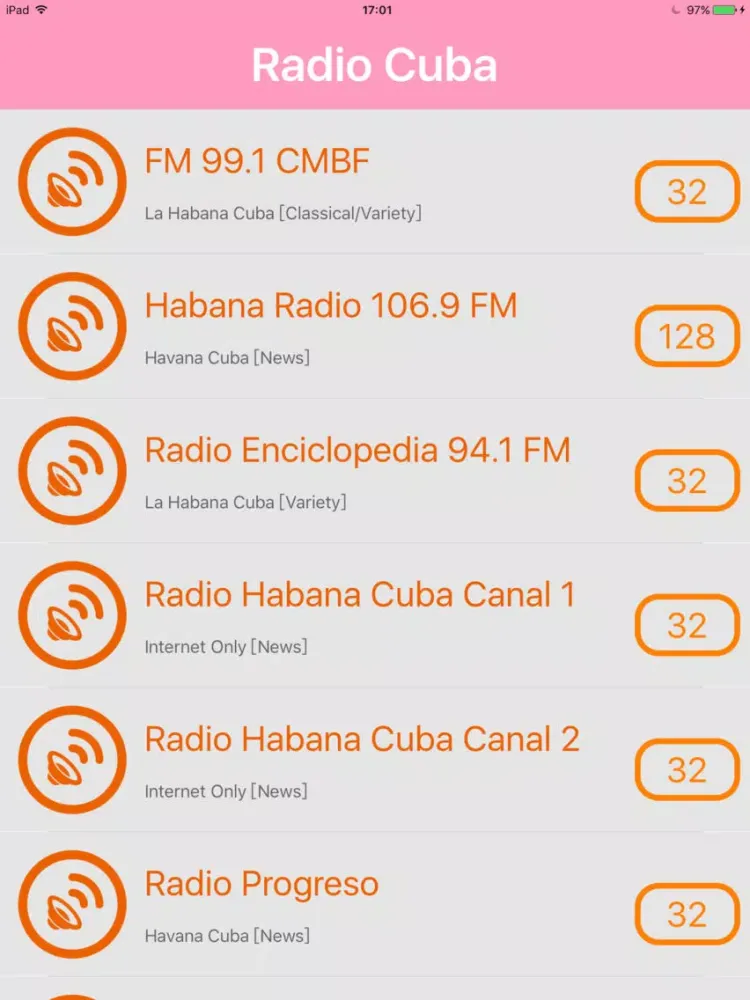Select the Habana Radio 106.9 FM station name
This screenshot has width=750, height=1000.
(x=331, y=305)
